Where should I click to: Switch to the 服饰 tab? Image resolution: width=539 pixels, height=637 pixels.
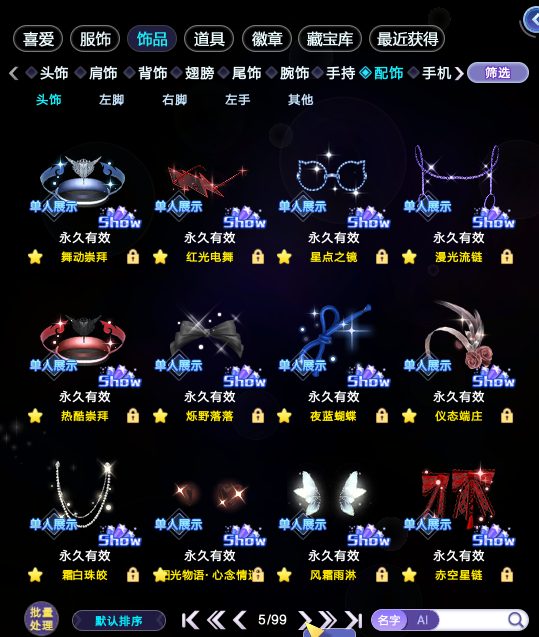(x=95, y=39)
